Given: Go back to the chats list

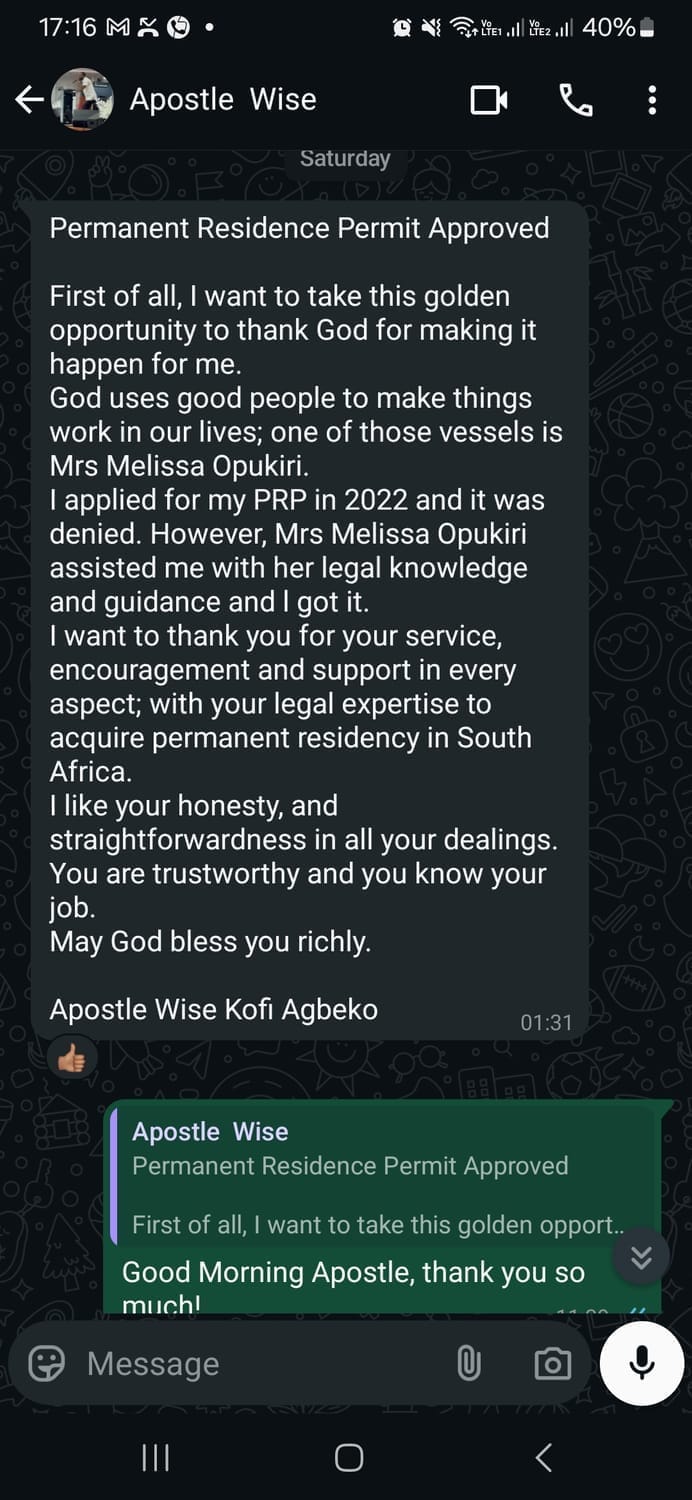Looking at the screenshot, I should (29, 99).
